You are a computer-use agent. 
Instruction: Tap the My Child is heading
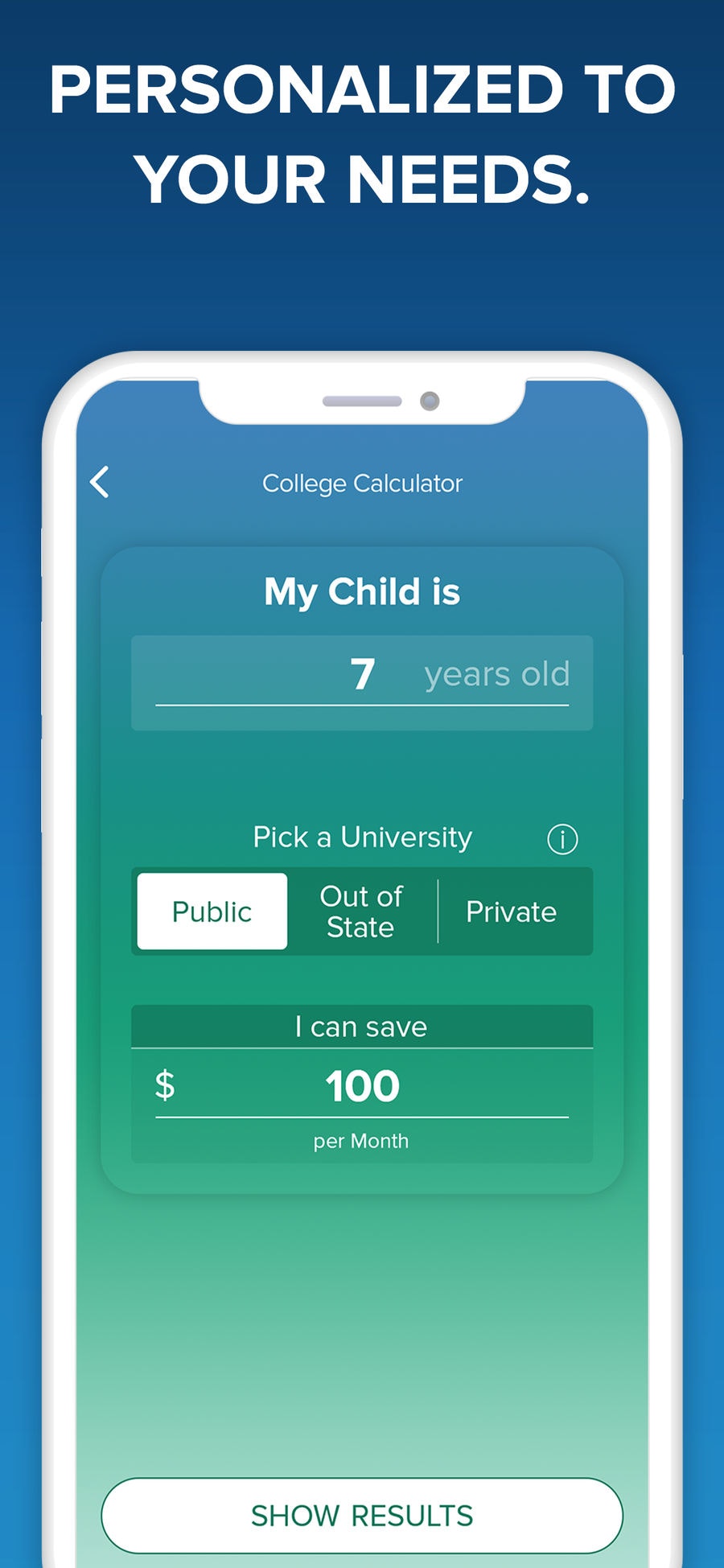pos(362,591)
